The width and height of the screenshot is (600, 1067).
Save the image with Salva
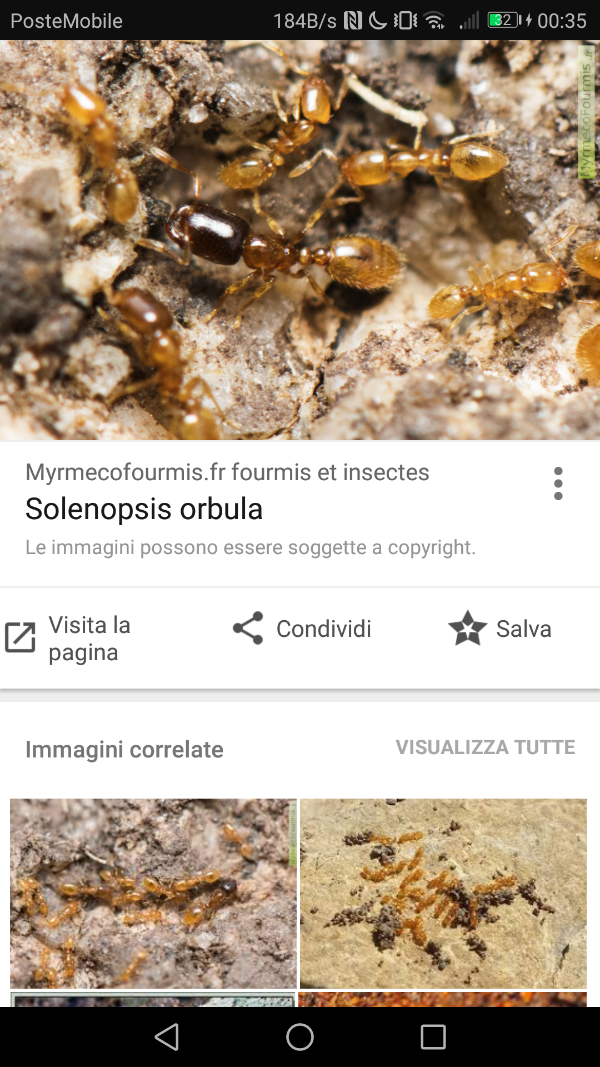point(500,629)
